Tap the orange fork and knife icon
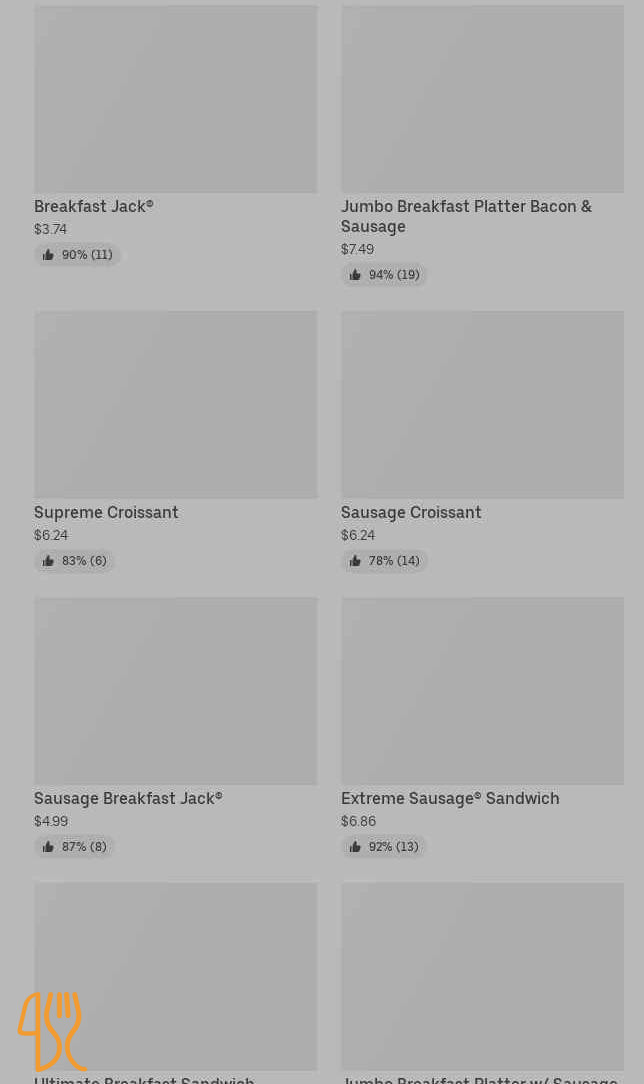644x1084 pixels. coord(52,1031)
